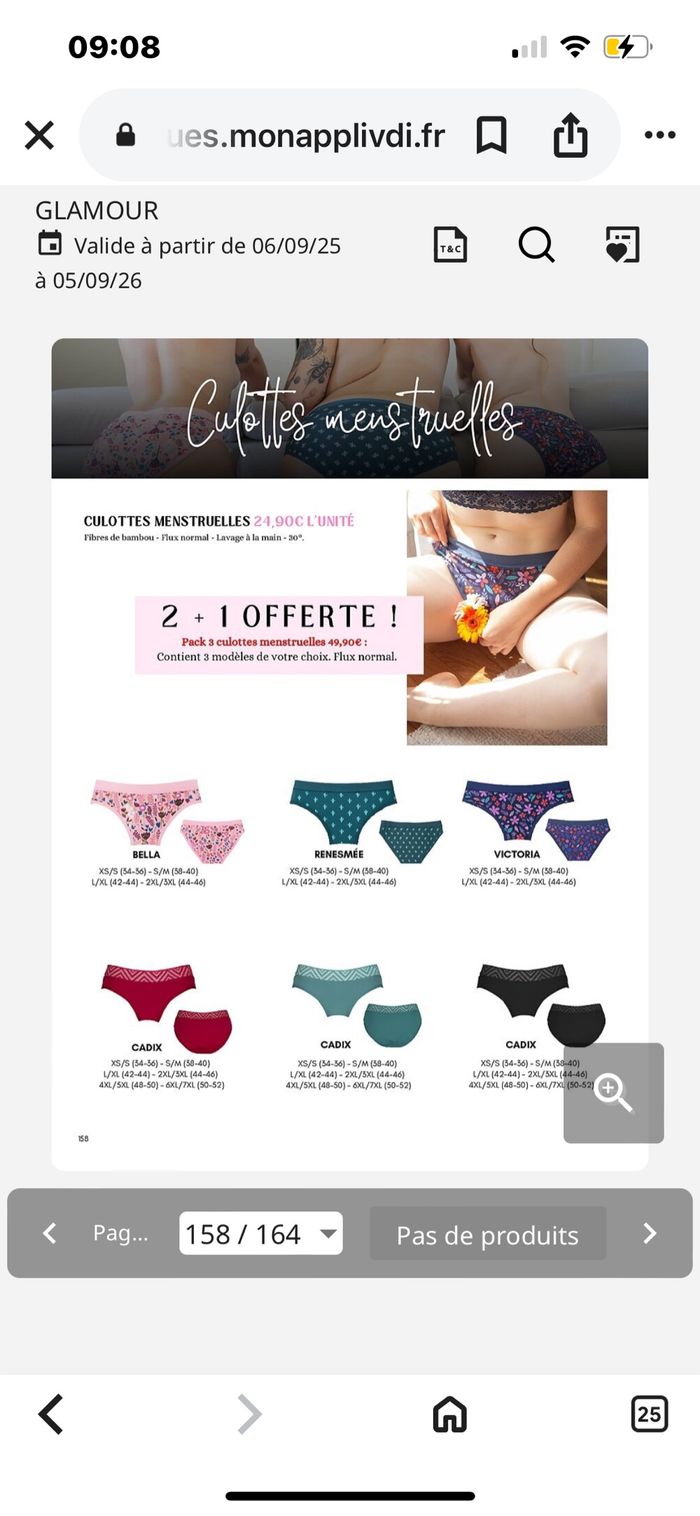The height and width of the screenshot is (1516, 700).
Task: Go to the previous catalogue page
Action: [50, 1233]
